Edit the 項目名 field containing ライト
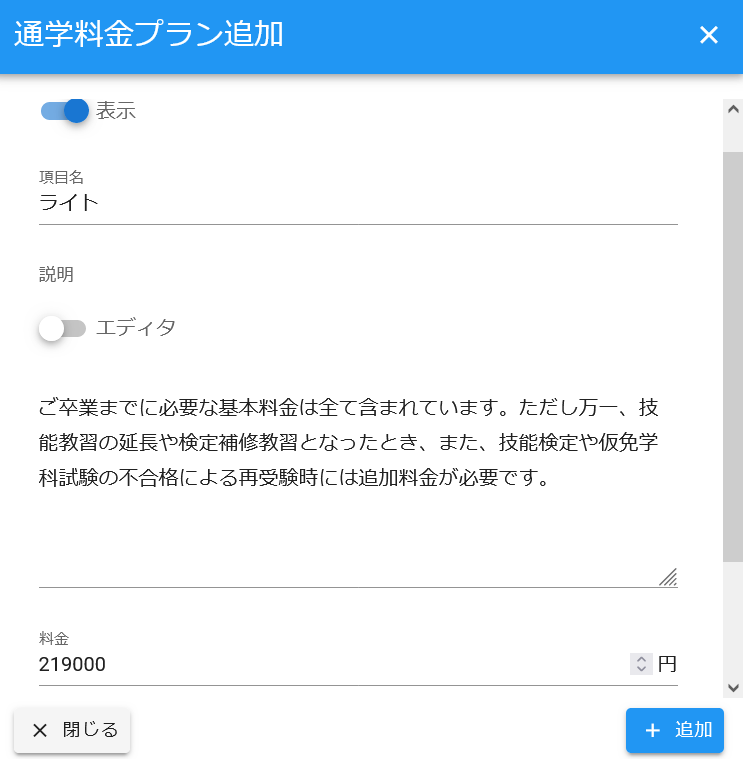The image size is (743, 759). click(x=358, y=203)
